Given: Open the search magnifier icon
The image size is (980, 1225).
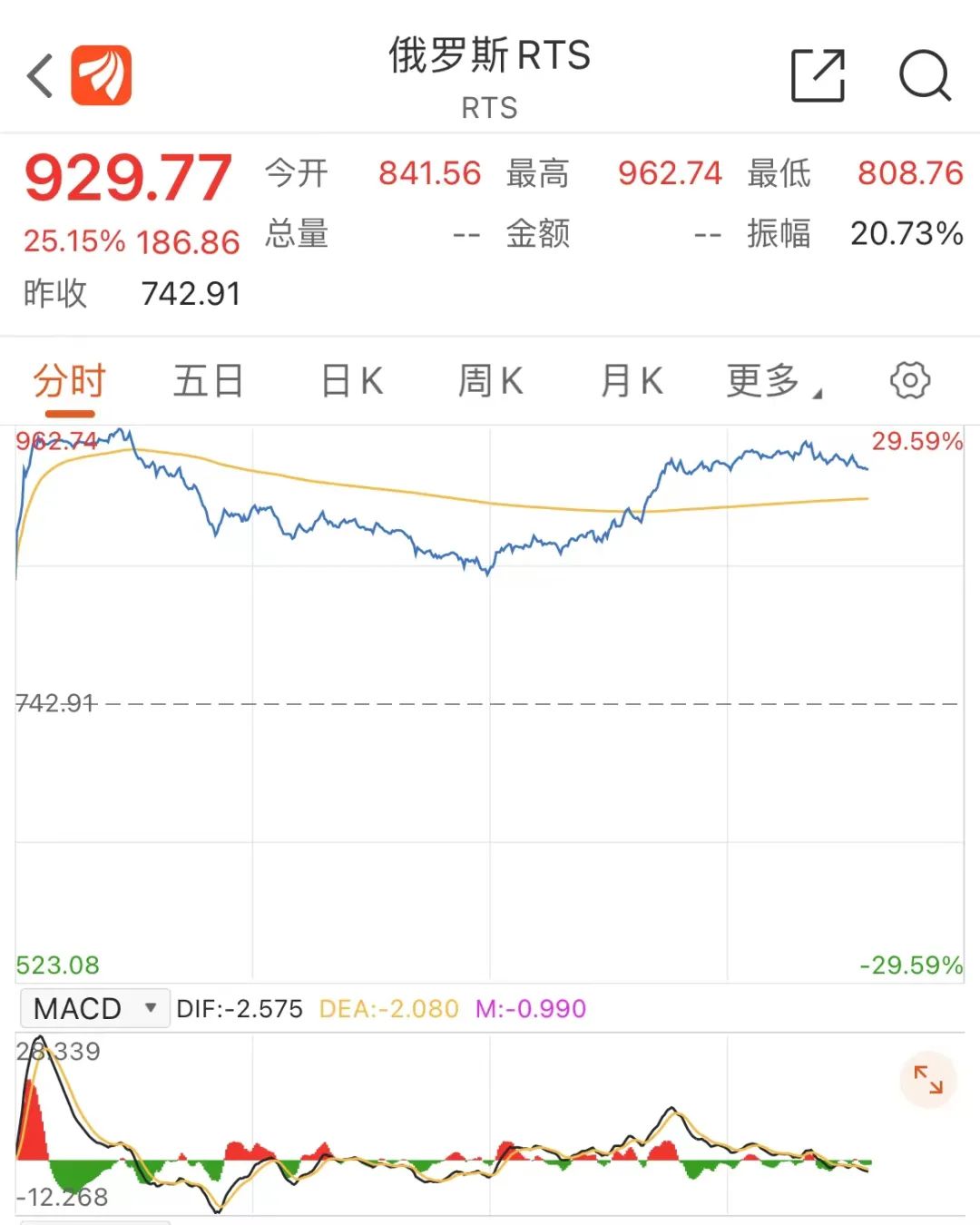Looking at the screenshot, I should [x=925, y=75].
